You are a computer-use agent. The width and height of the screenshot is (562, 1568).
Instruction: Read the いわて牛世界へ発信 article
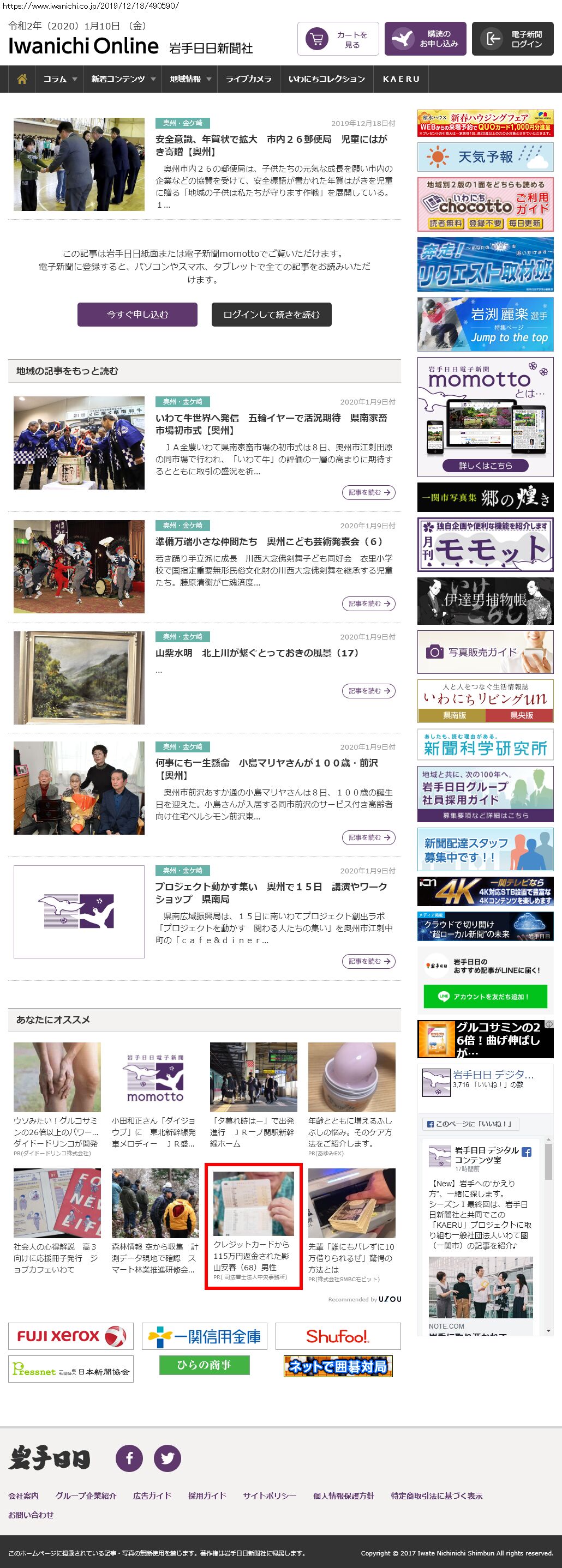coord(271,424)
